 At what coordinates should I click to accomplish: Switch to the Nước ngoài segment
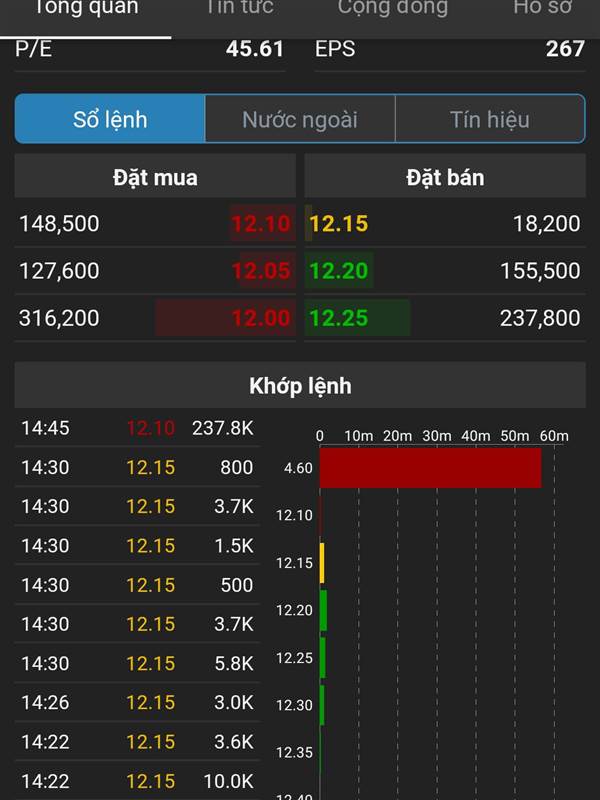coord(300,120)
